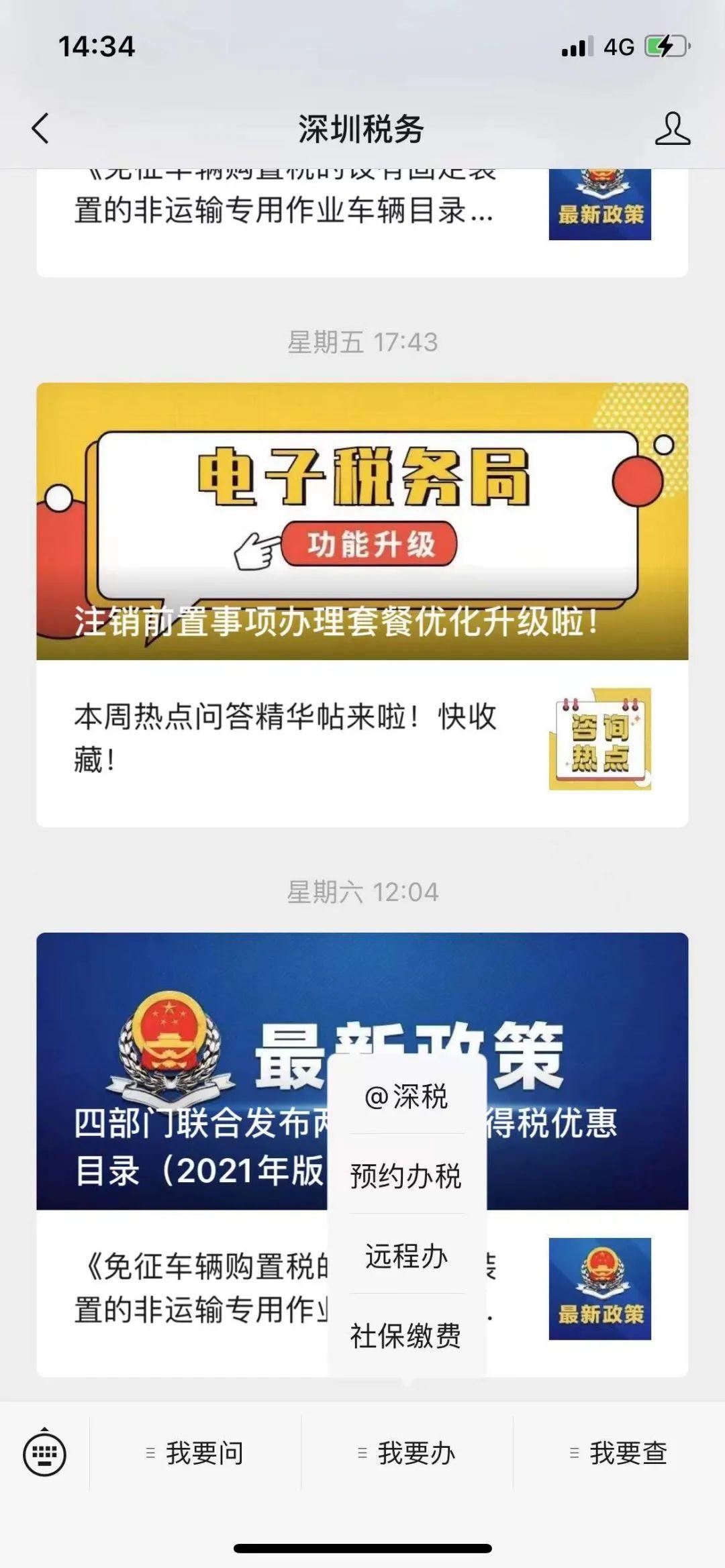The width and height of the screenshot is (725, 1568).
Task: Open the 深圳税务 account profile icon
Action: tap(672, 128)
